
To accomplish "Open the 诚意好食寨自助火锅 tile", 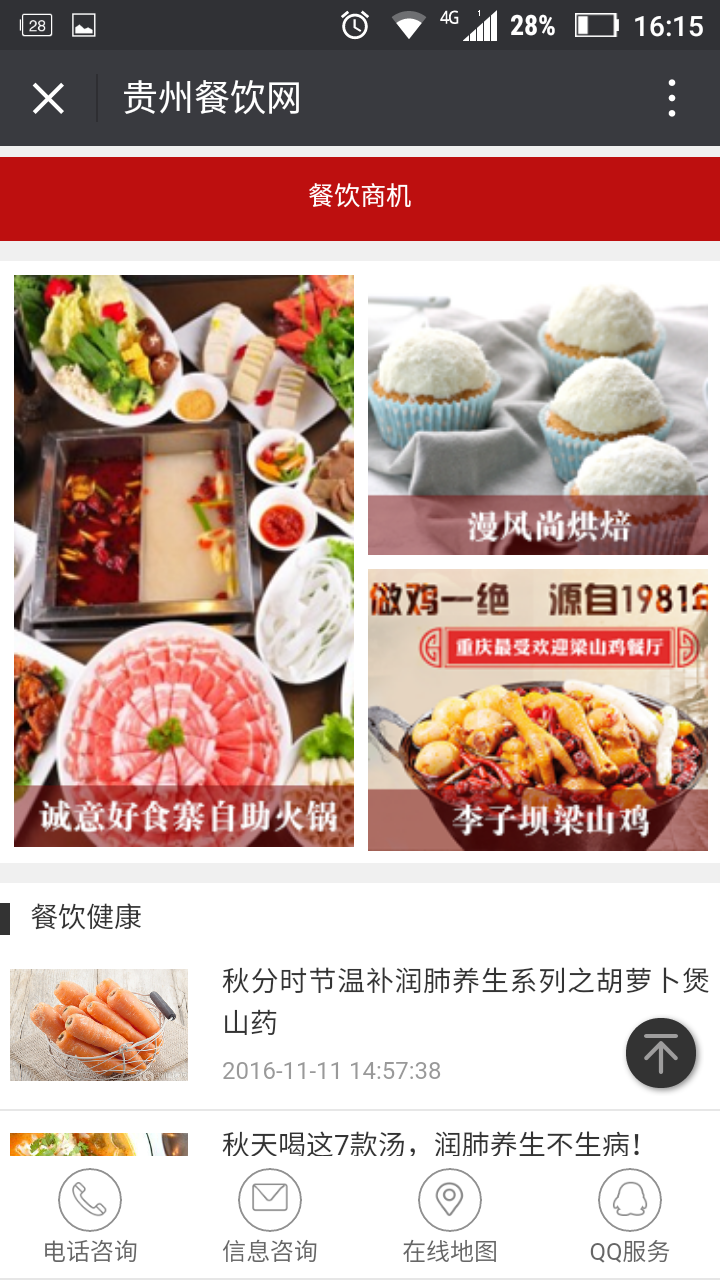I will click(184, 561).
